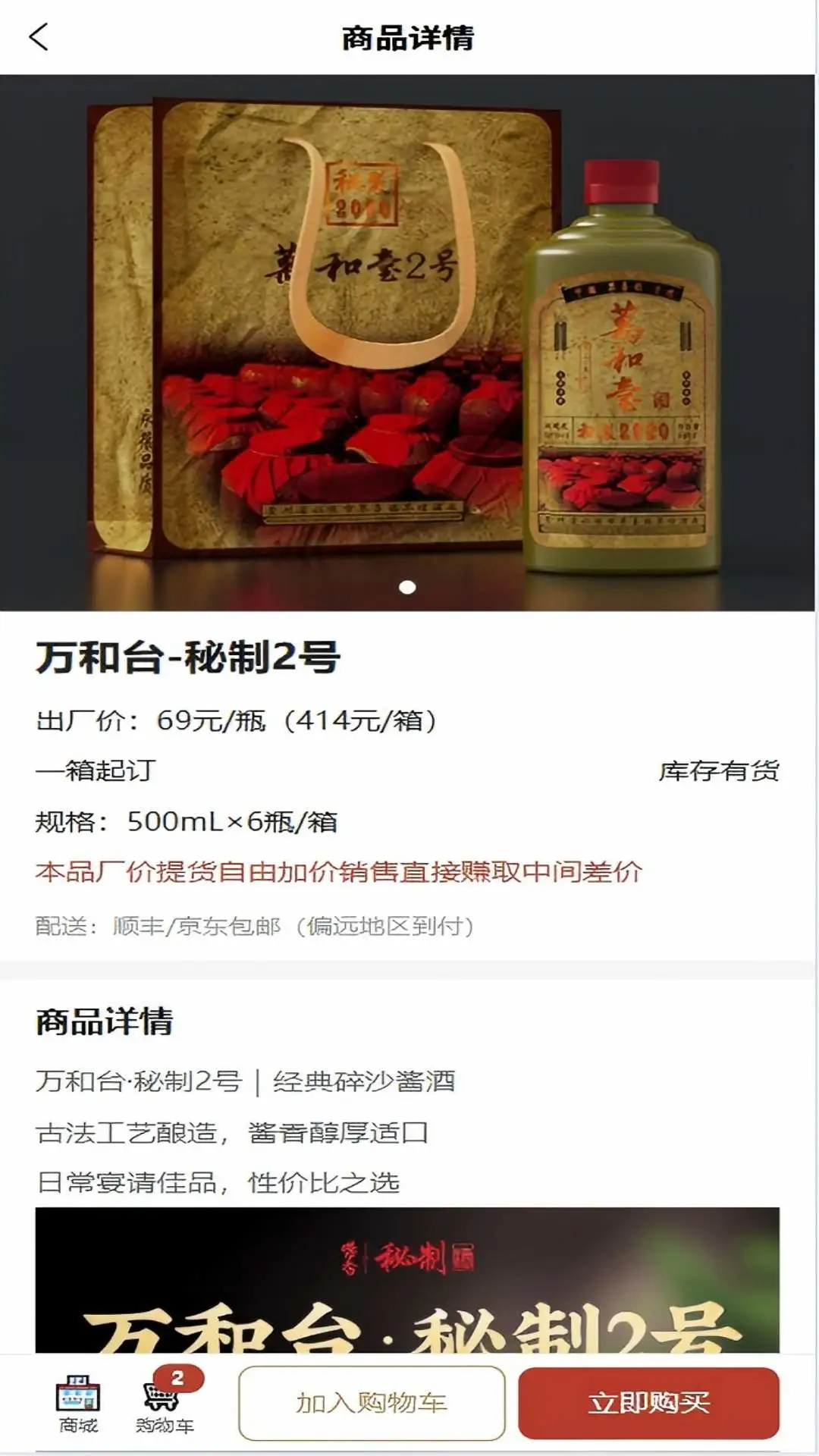Go back using the top-left arrow

coord(39,37)
